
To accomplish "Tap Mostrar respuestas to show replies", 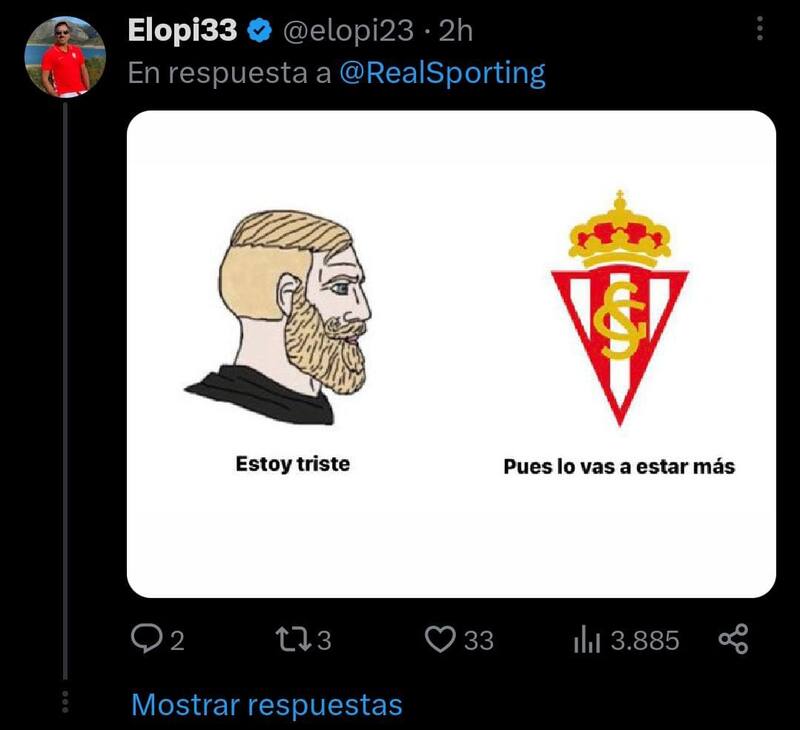I will [266, 704].
